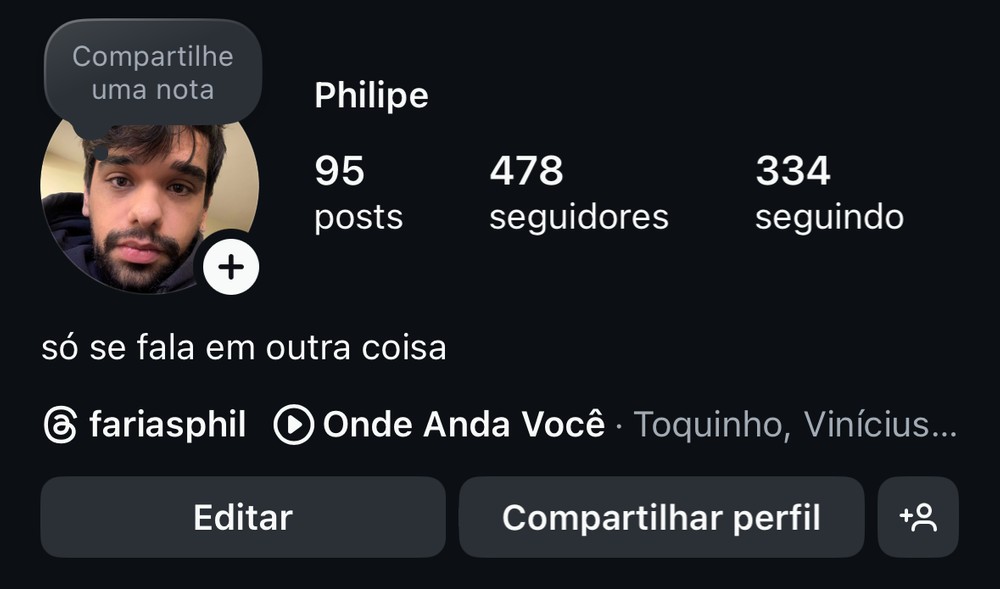This screenshot has height=589, width=1000.
Task: Tap Compartilhar perfil
Action: [661, 517]
